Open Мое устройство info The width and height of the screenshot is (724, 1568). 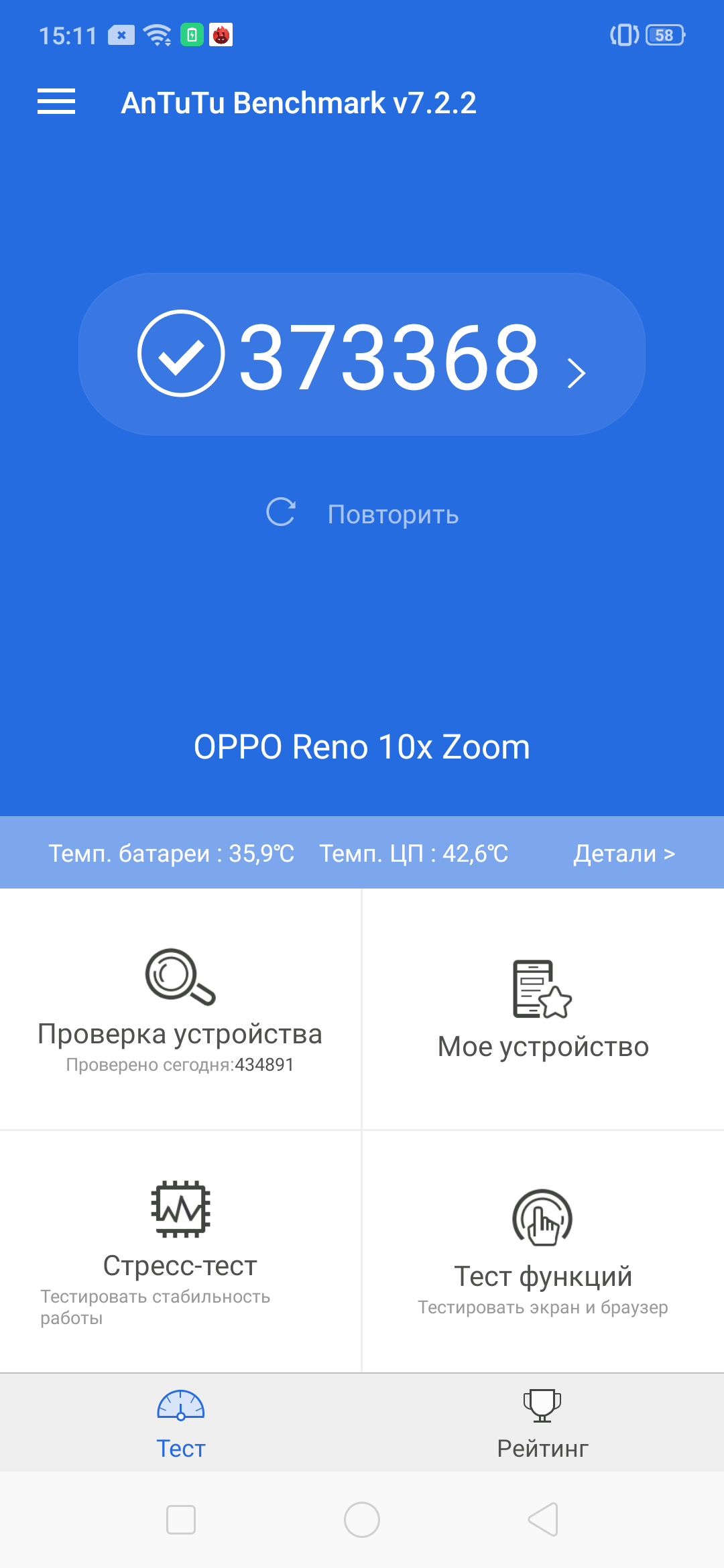[543, 1009]
